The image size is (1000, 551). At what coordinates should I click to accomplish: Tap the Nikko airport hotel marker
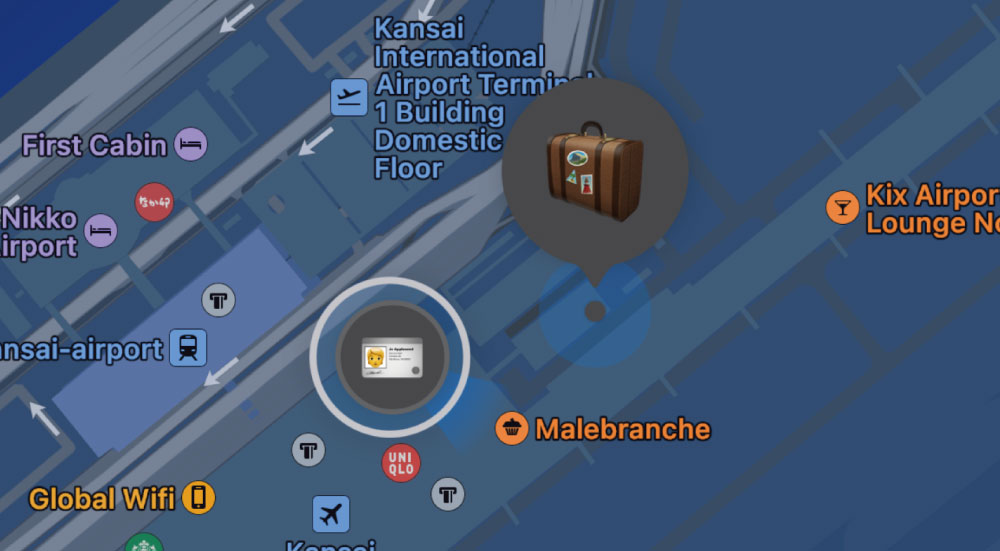pos(100,231)
